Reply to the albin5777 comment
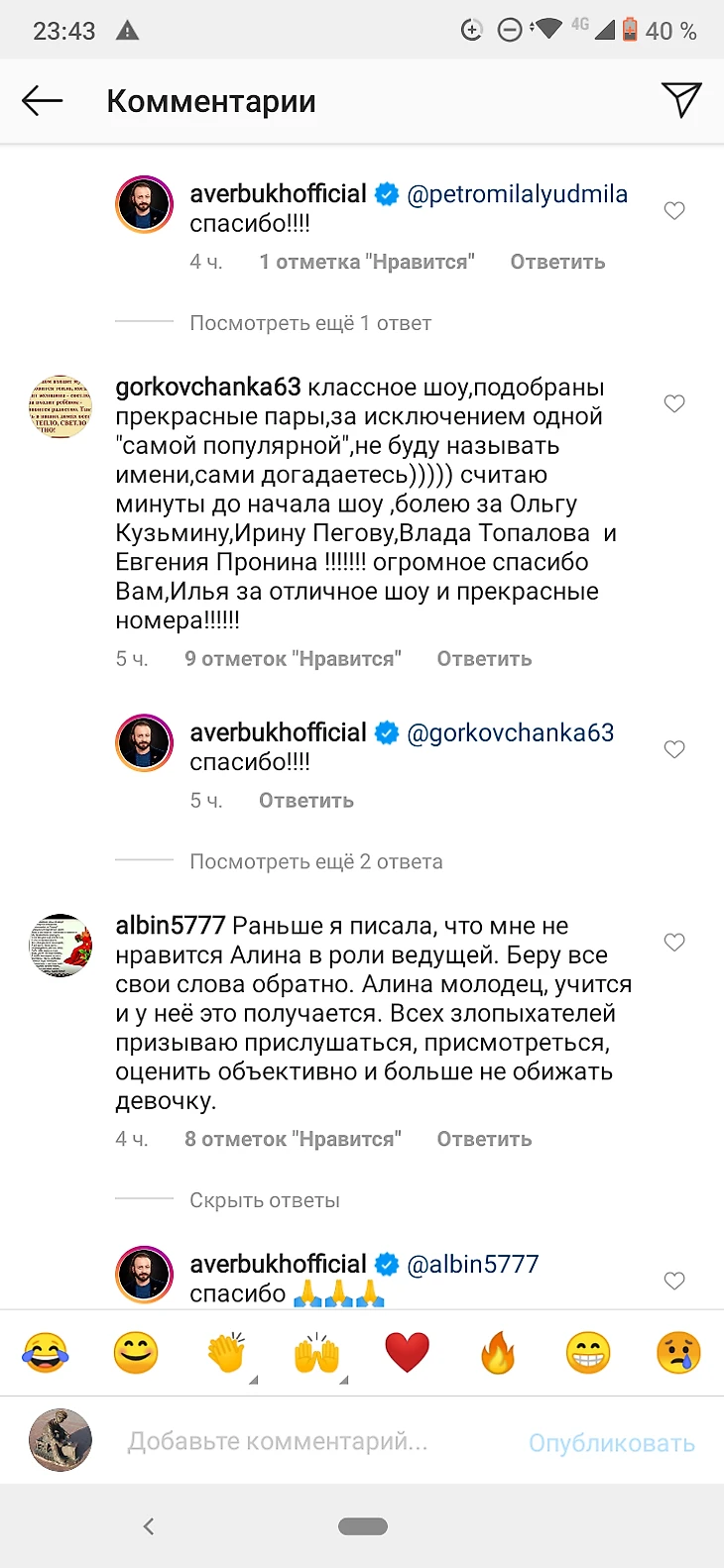The image size is (724, 1568). point(484,1140)
